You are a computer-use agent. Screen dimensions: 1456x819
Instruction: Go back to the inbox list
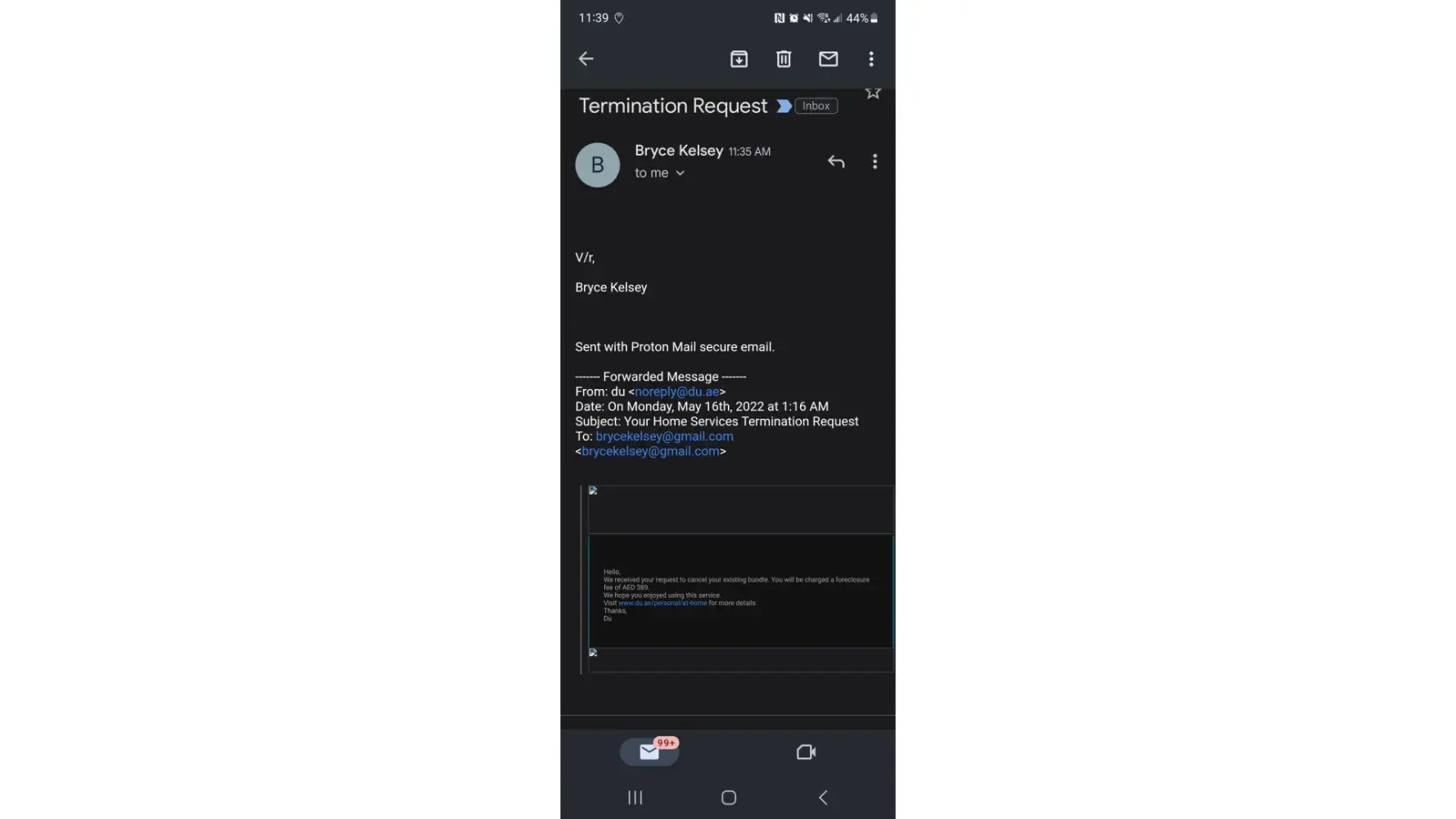(586, 59)
